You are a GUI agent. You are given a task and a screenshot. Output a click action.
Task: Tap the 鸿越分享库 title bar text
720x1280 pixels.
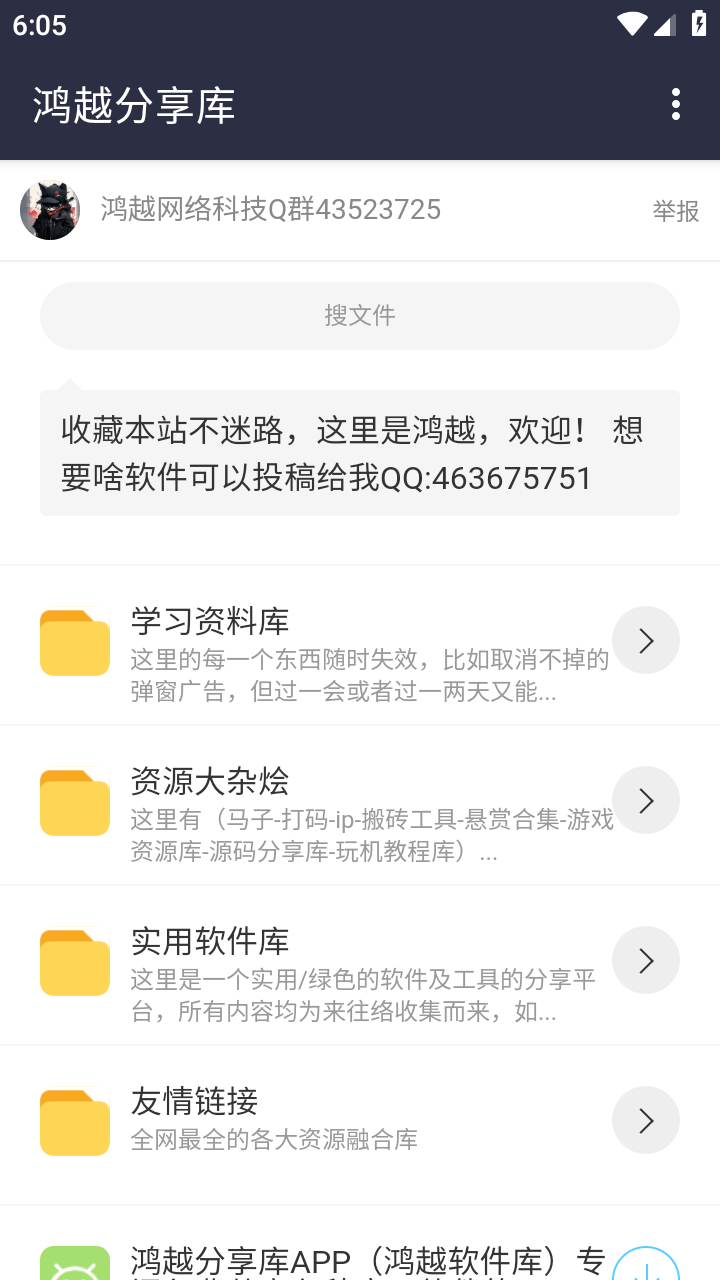point(135,104)
